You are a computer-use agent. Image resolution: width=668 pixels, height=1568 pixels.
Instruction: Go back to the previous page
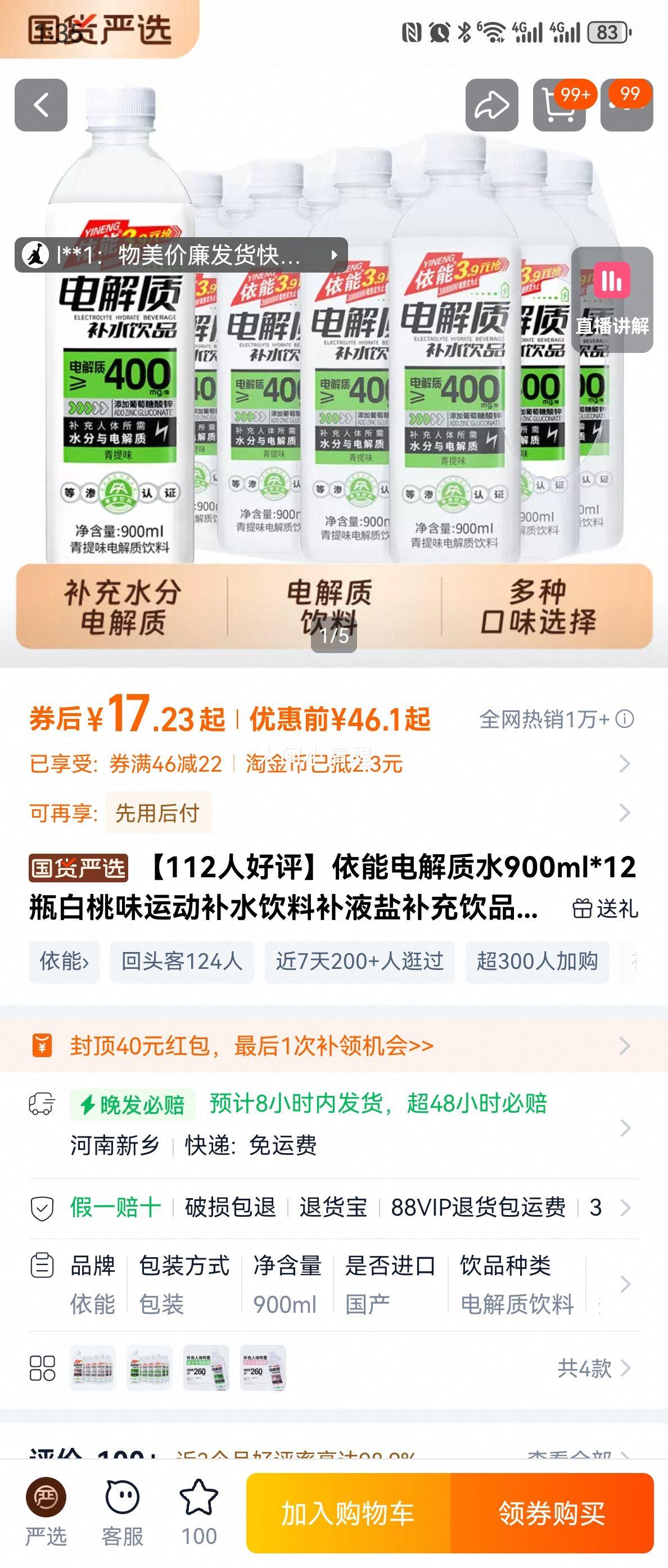(x=41, y=105)
